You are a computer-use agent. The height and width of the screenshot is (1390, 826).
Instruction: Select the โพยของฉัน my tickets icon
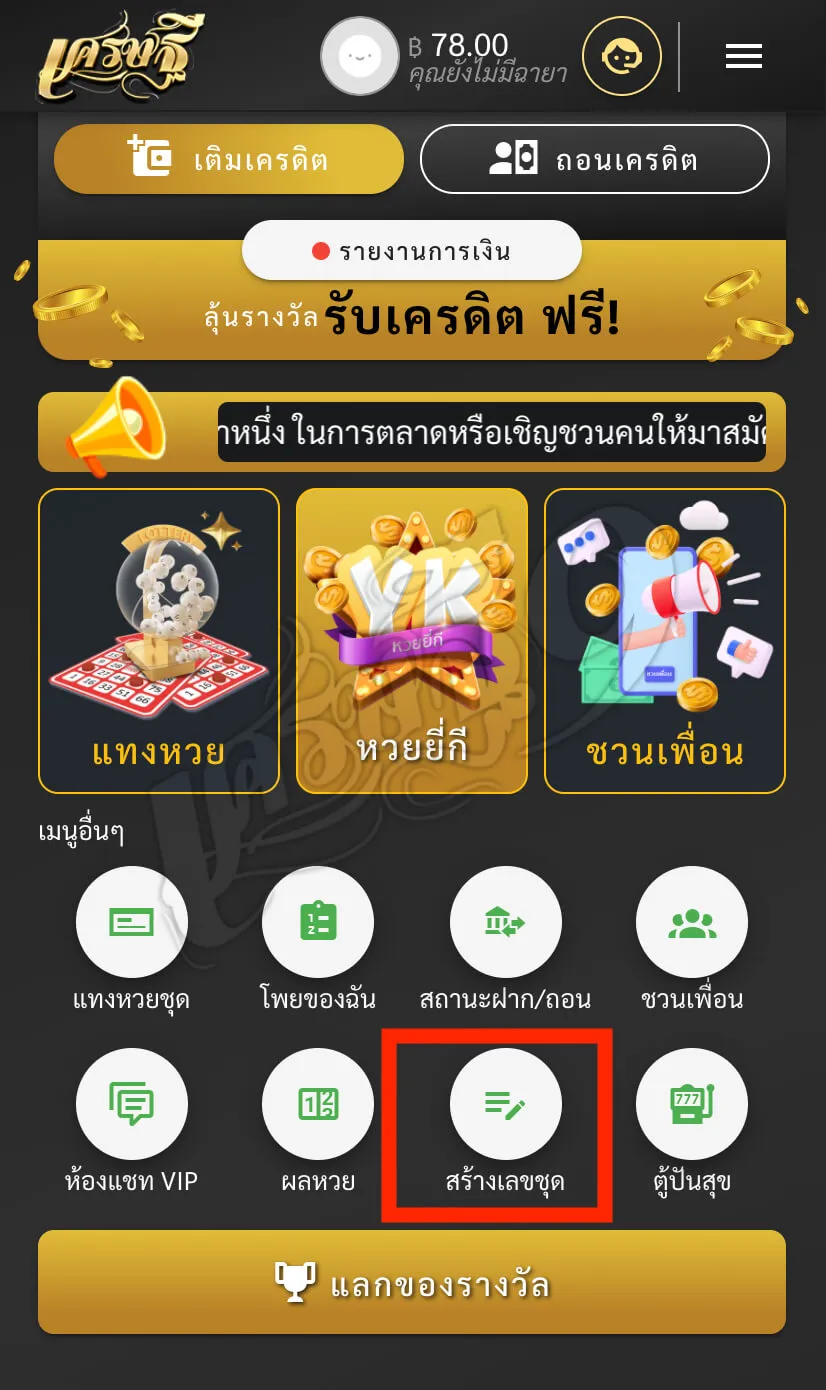[318, 922]
